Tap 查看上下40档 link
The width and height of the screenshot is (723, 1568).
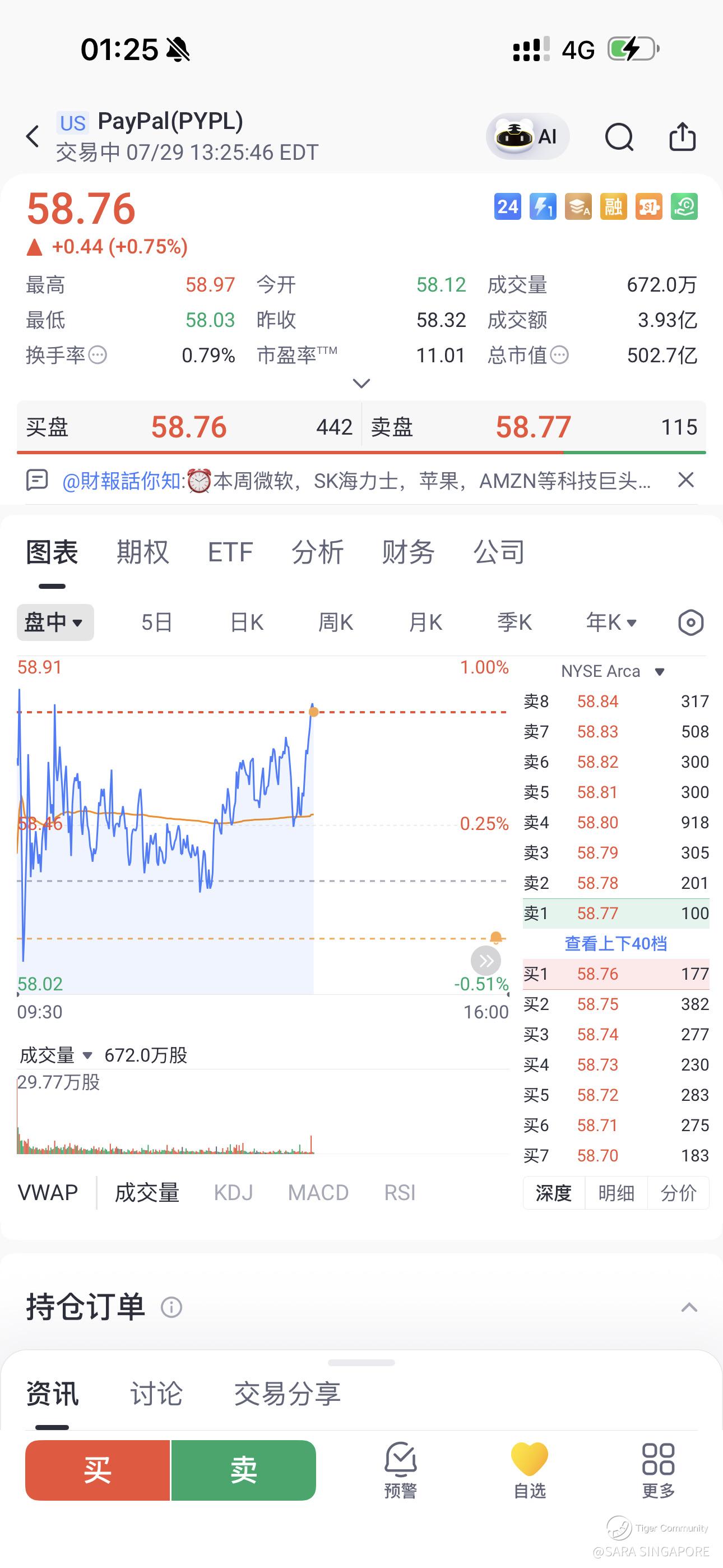[x=616, y=943]
